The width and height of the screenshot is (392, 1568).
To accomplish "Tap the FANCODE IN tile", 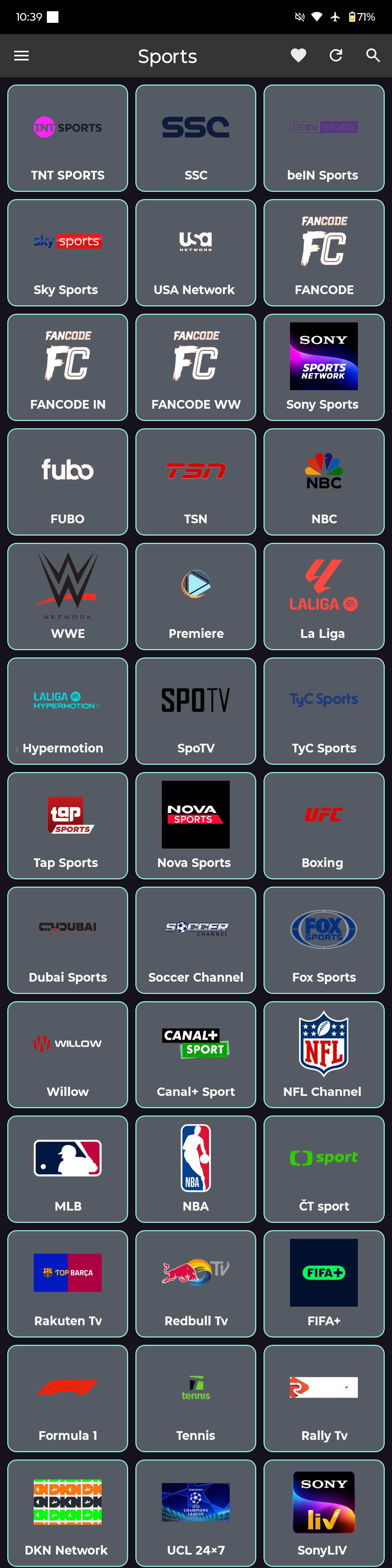I will (x=68, y=367).
